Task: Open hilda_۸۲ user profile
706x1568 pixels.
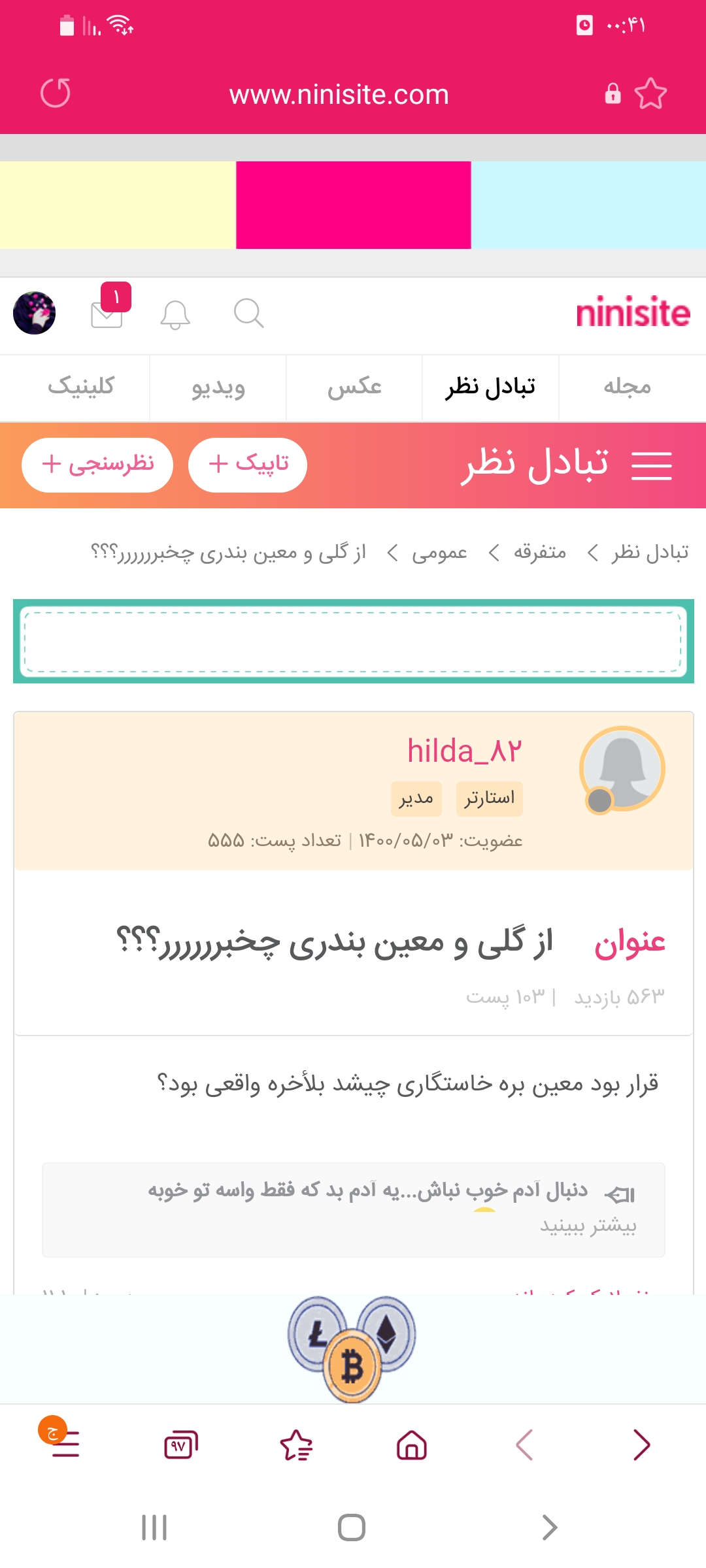Action: 464,751
